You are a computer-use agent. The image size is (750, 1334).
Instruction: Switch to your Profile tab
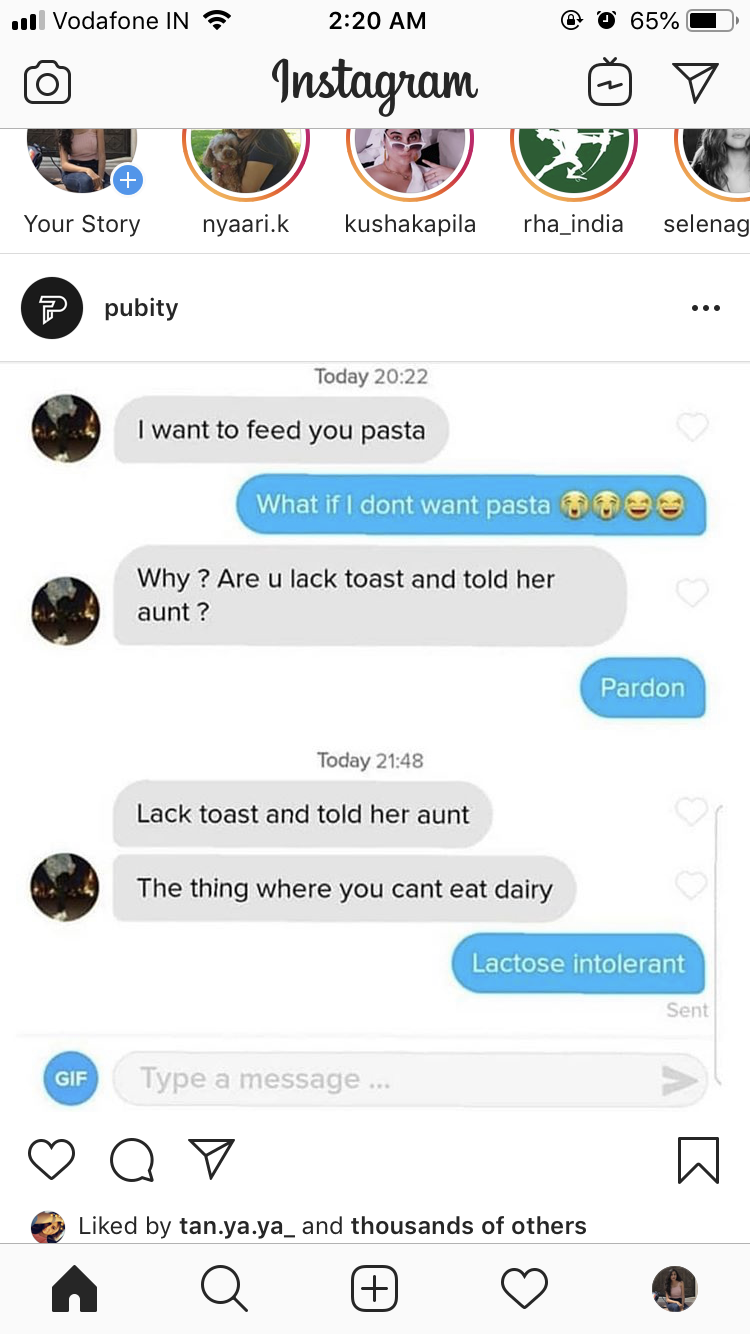tap(675, 1289)
